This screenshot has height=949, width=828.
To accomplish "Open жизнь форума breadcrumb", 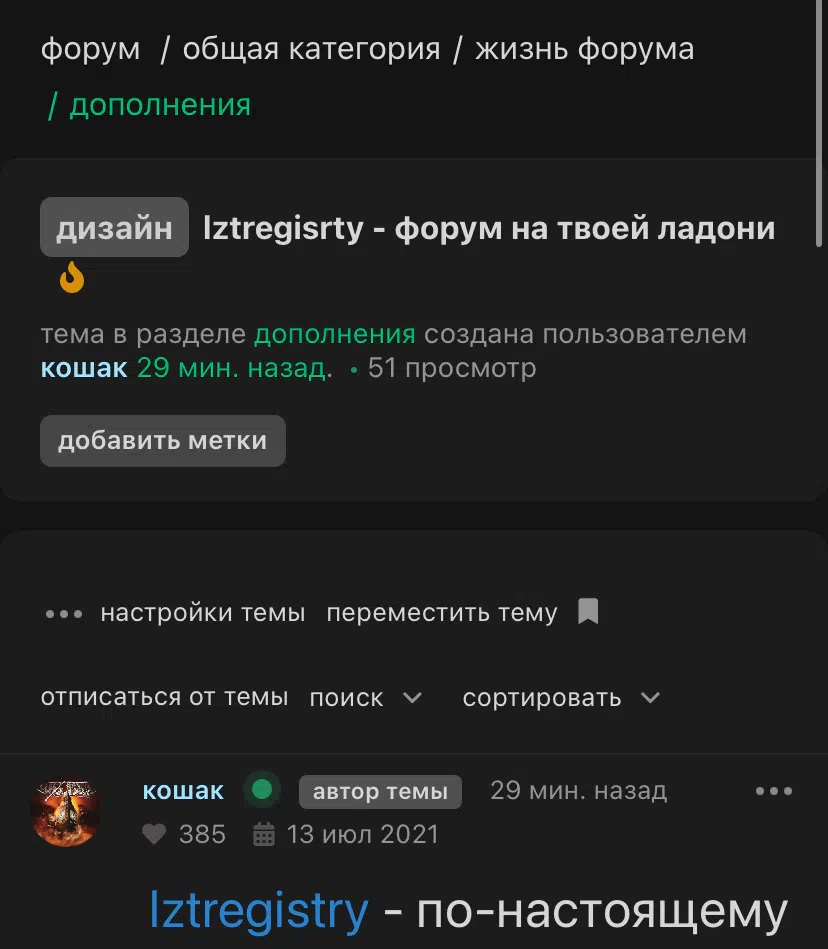I will [584, 49].
